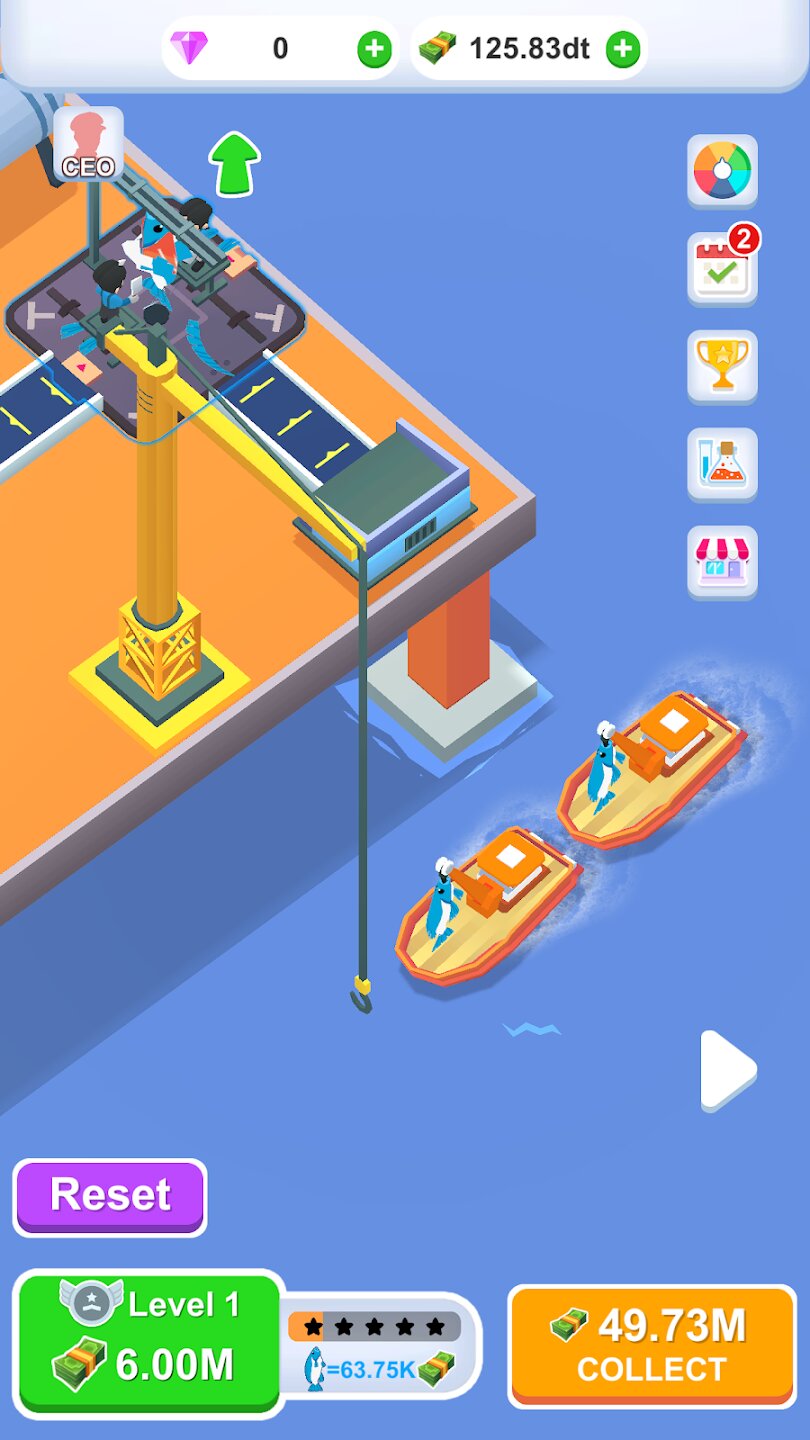Tap the Reset button
The height and width of the screenshot is (1440, 810).
click(110, 1196)
